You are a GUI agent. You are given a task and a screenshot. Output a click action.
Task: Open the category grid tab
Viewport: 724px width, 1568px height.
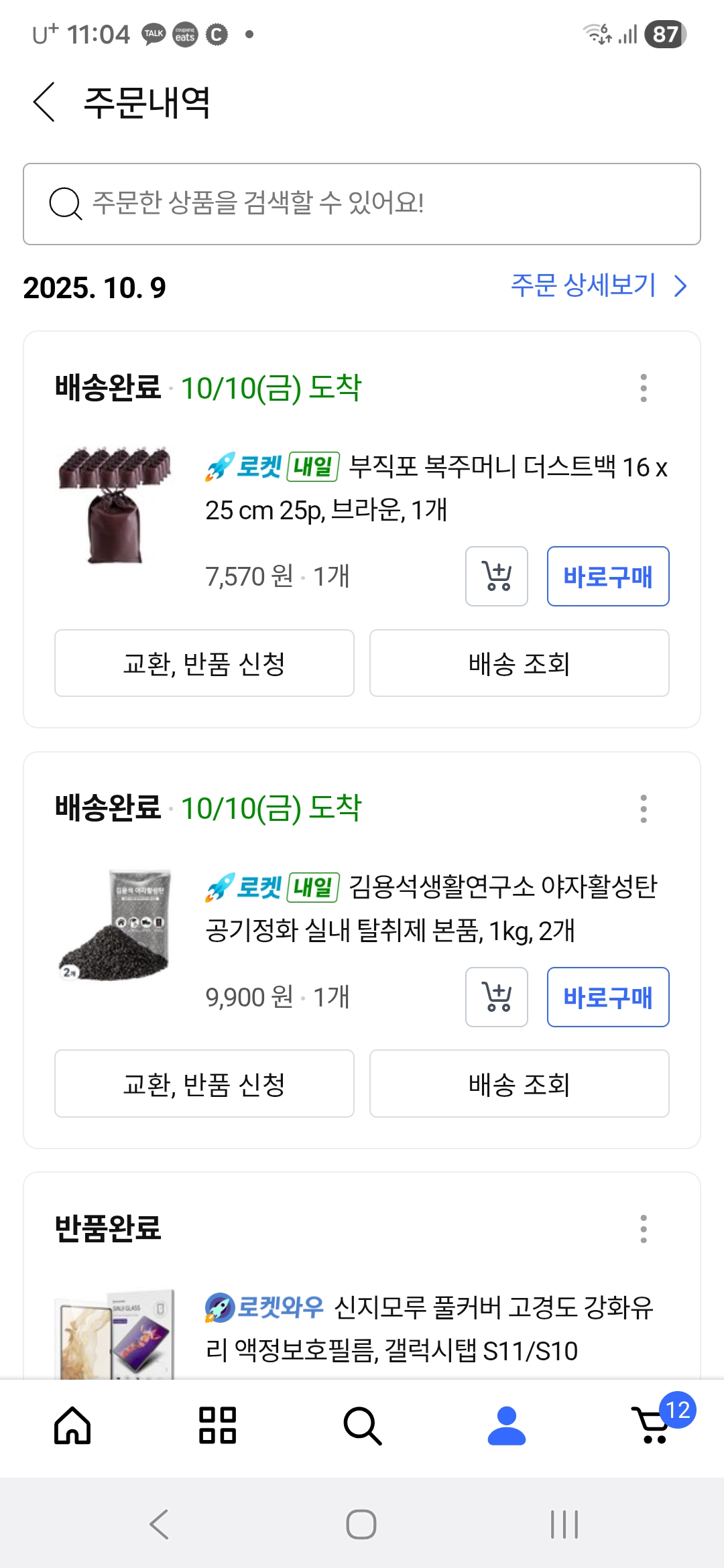tap(217, 1425)
